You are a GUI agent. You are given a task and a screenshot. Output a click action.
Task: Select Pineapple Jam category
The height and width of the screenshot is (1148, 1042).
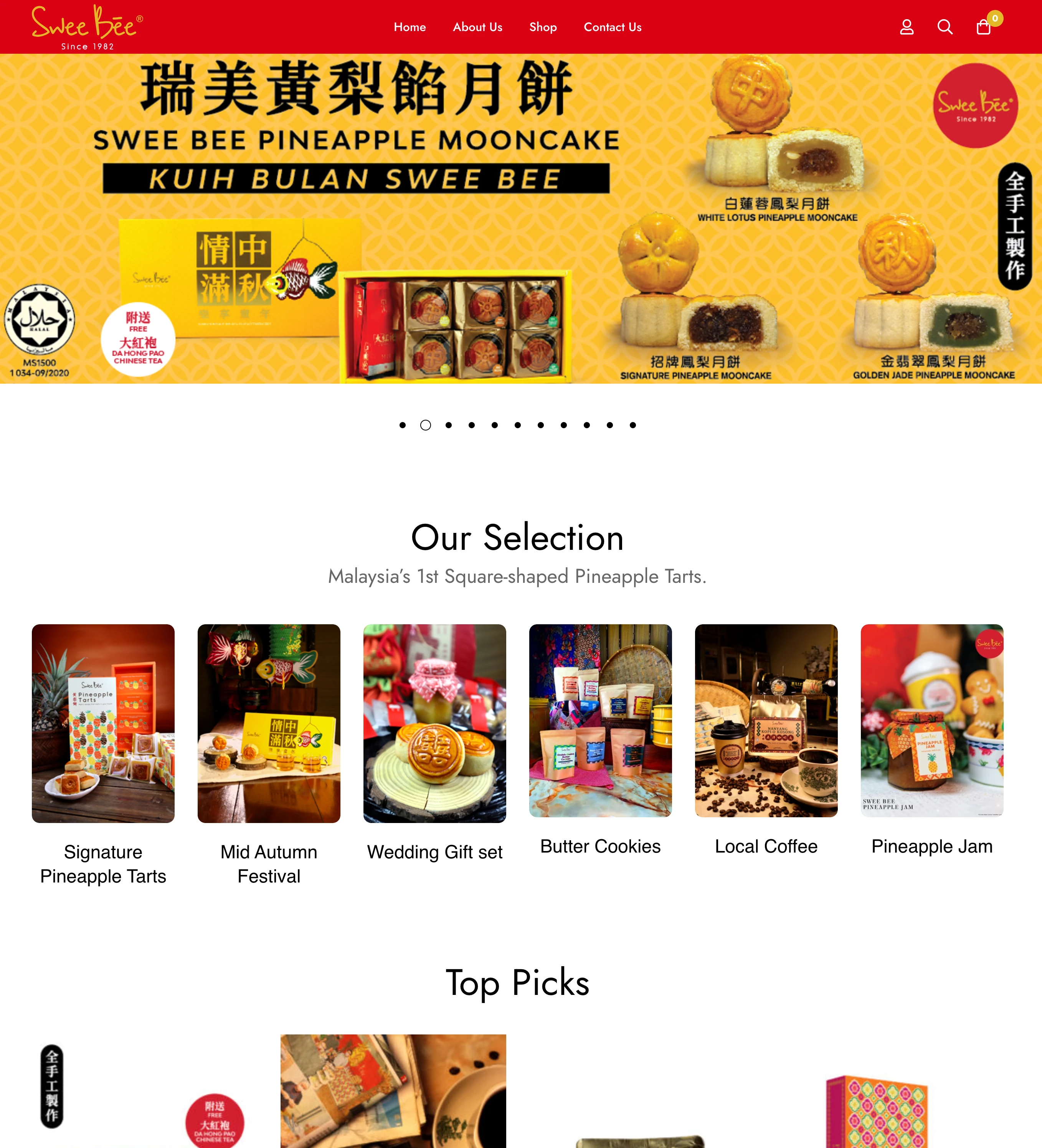click(932, 720)
